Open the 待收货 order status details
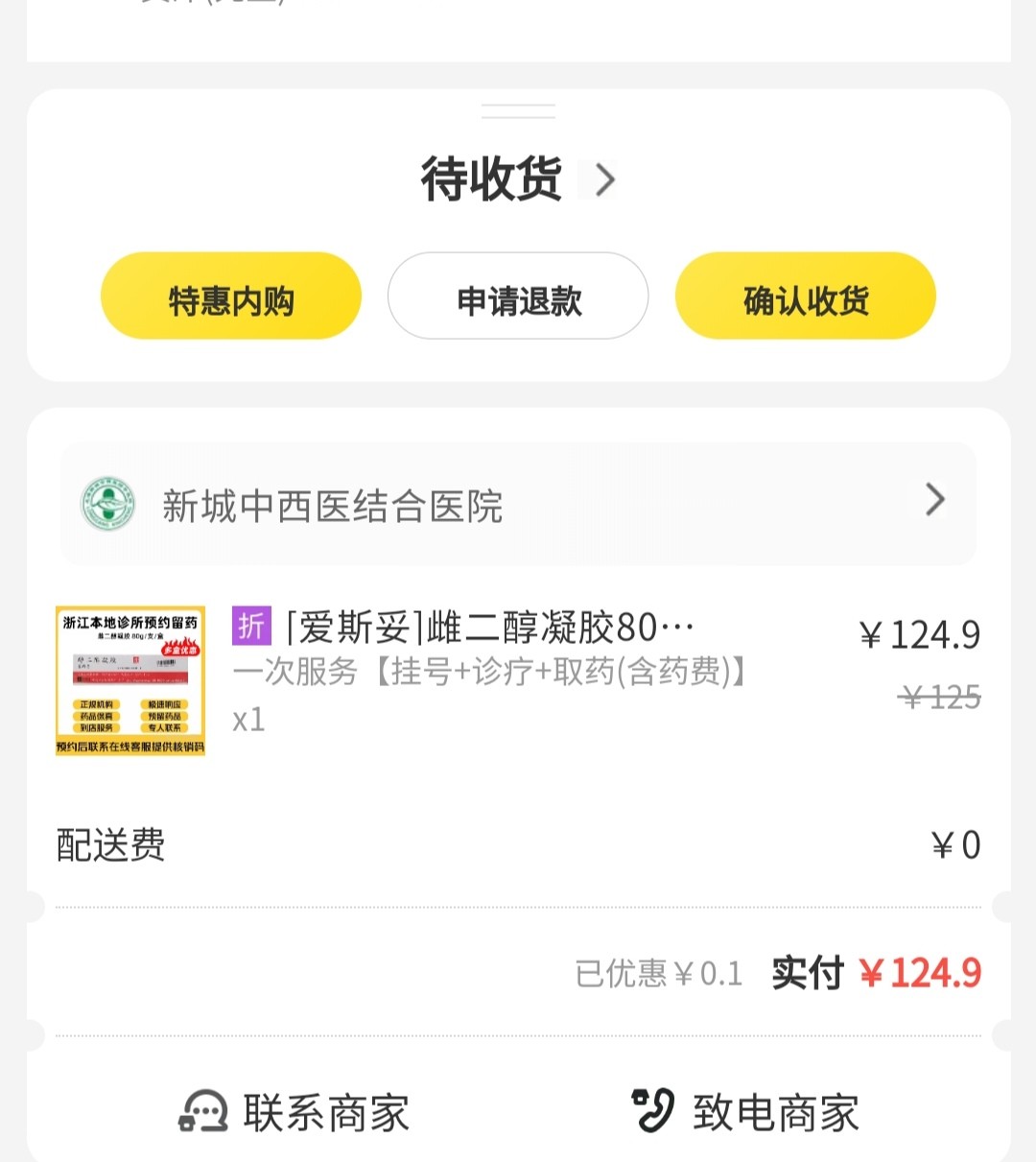 (x=518, y=179)
